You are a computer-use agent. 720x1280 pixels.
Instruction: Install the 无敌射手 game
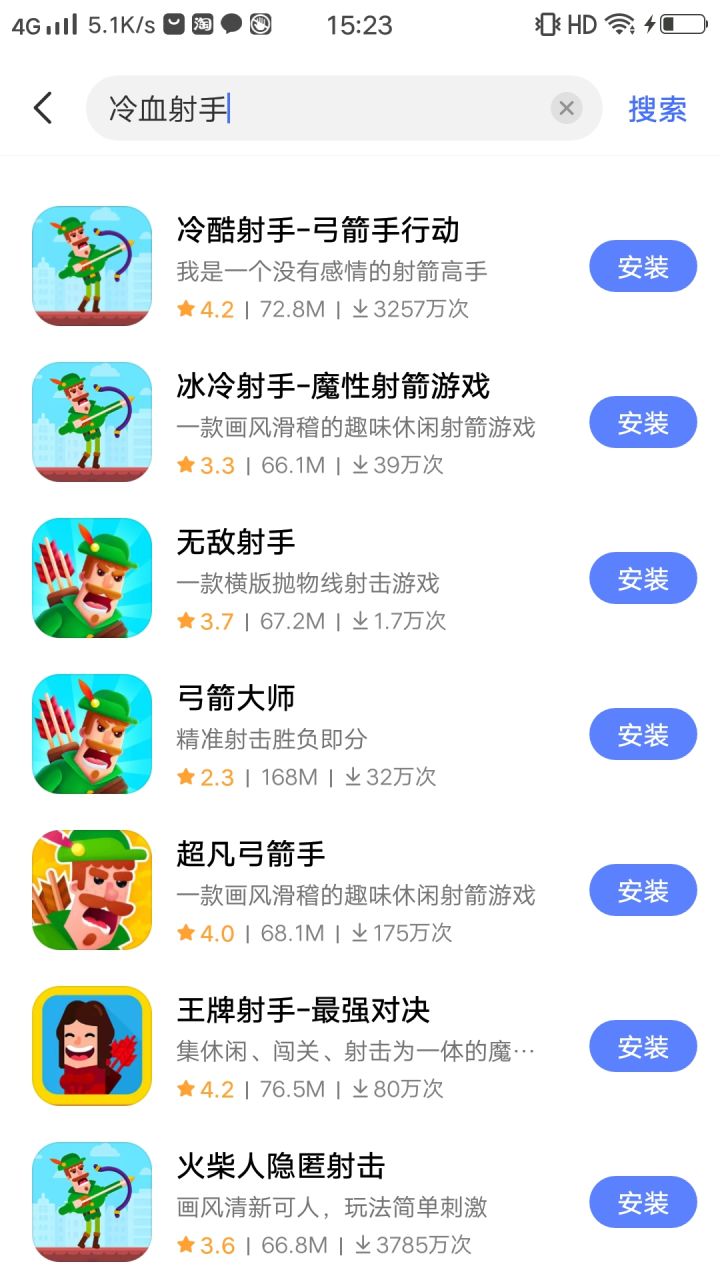642,579
